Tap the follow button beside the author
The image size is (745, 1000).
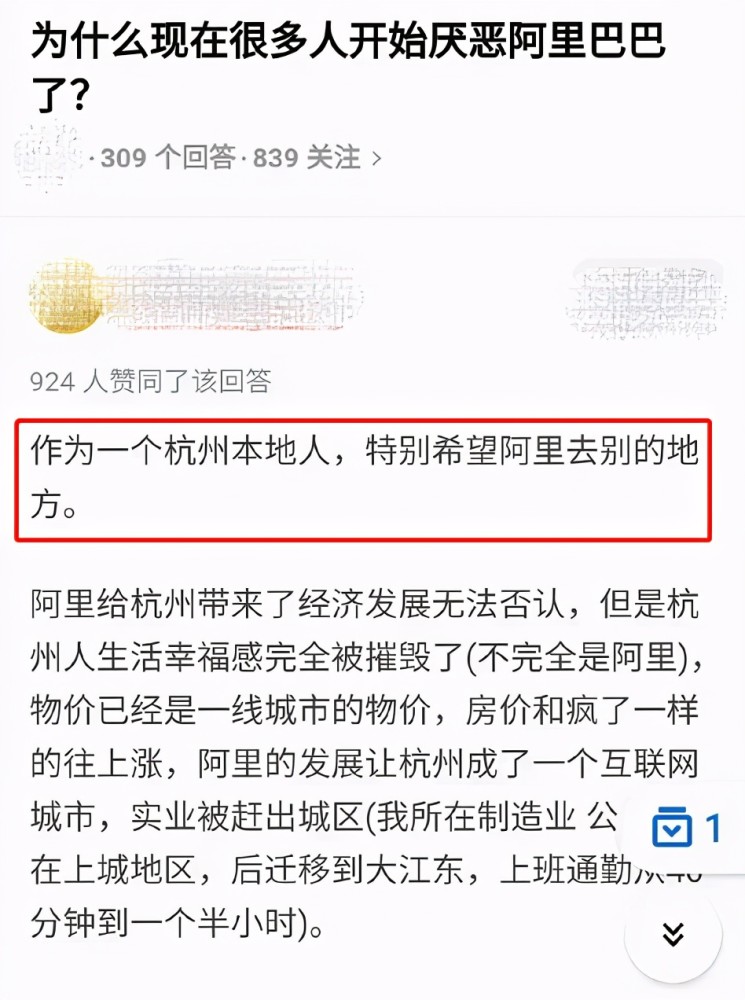pyautogui.click(x=647, y=298)
